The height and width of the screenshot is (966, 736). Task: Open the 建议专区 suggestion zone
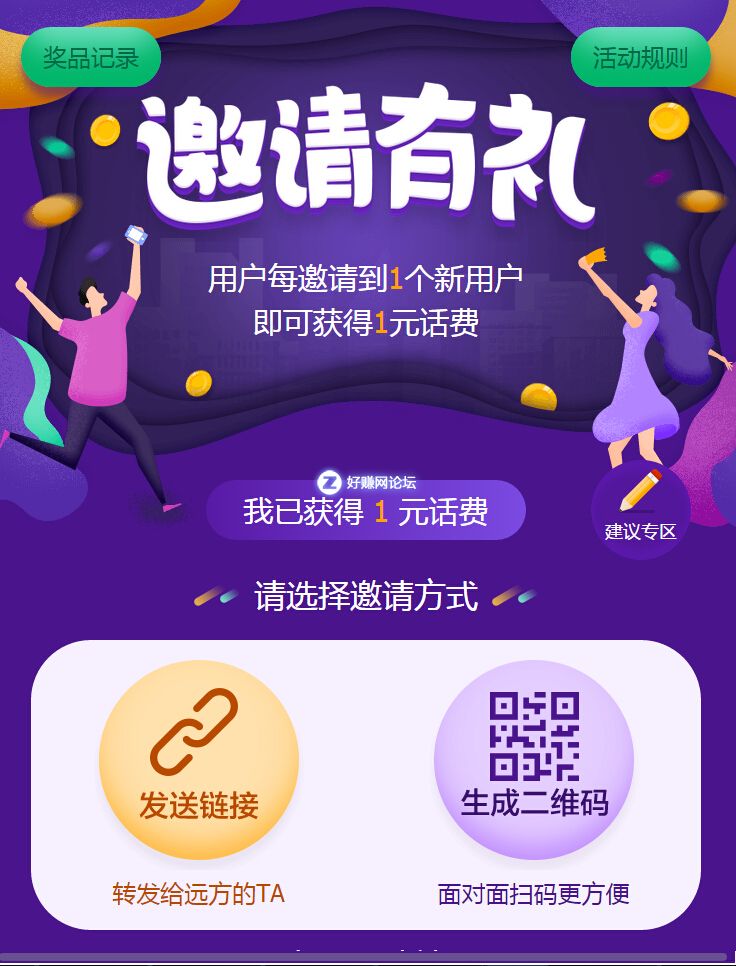(x=640, y=510)
